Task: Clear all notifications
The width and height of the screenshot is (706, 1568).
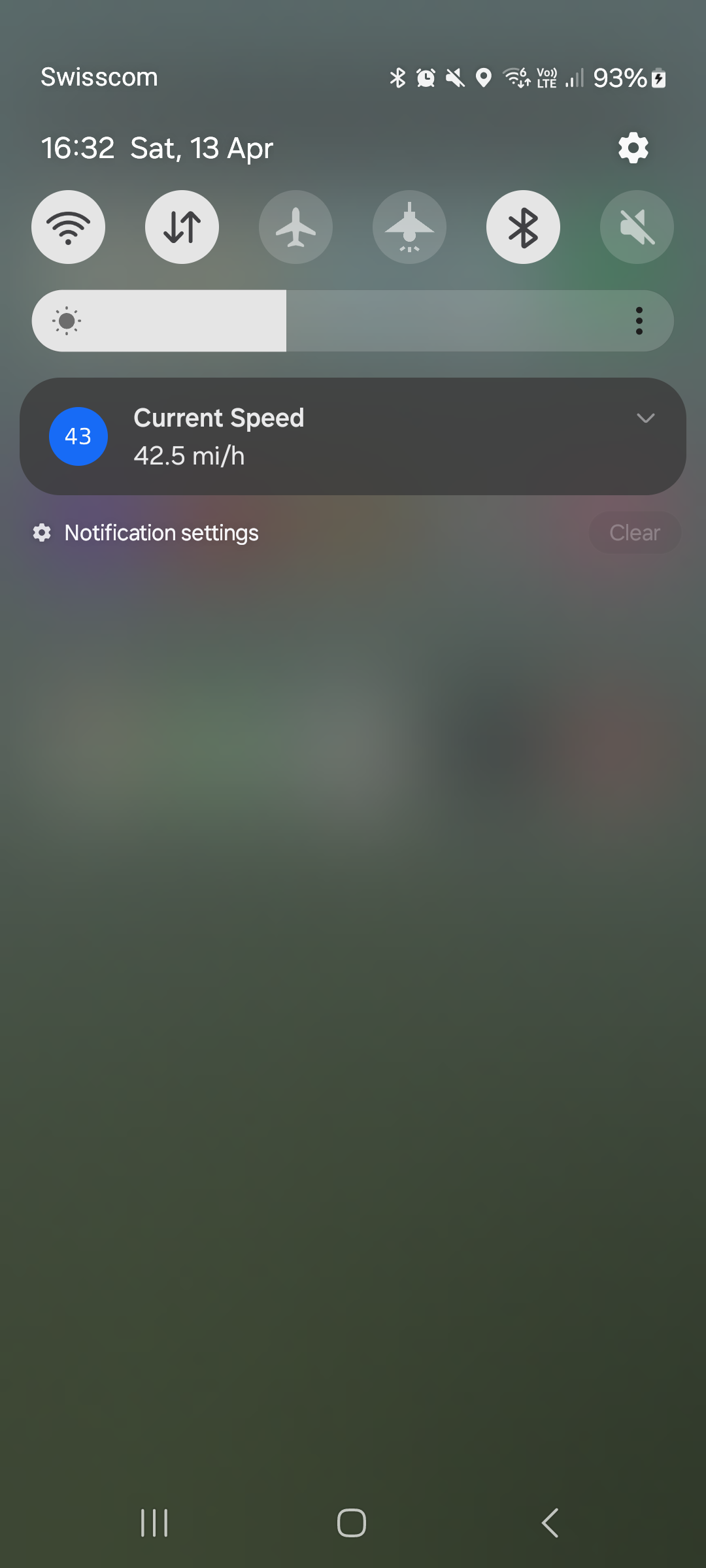Action: coord(634,532)
